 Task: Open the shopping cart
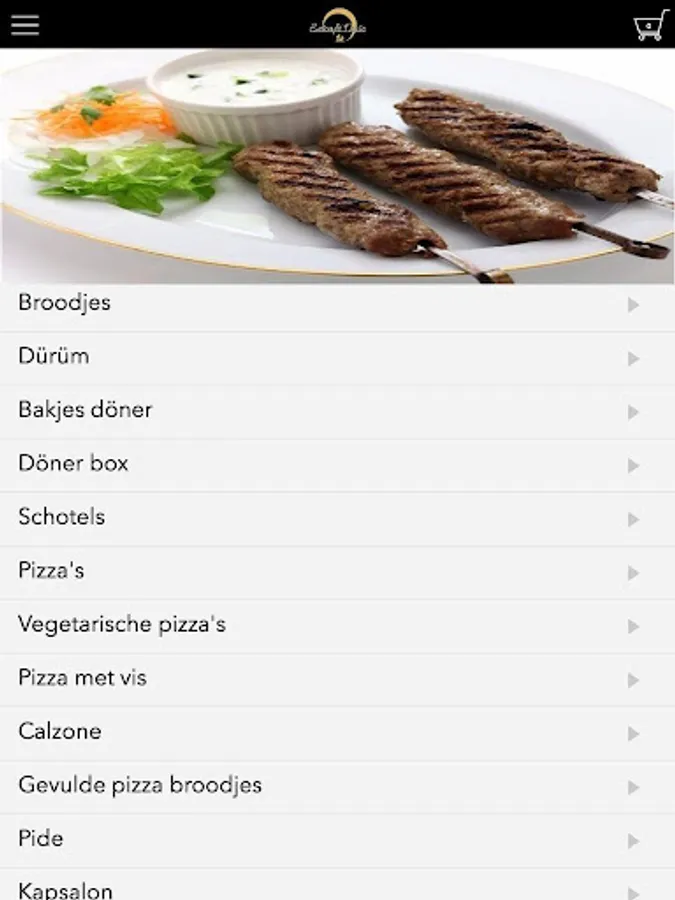click(x=650, y=25)
